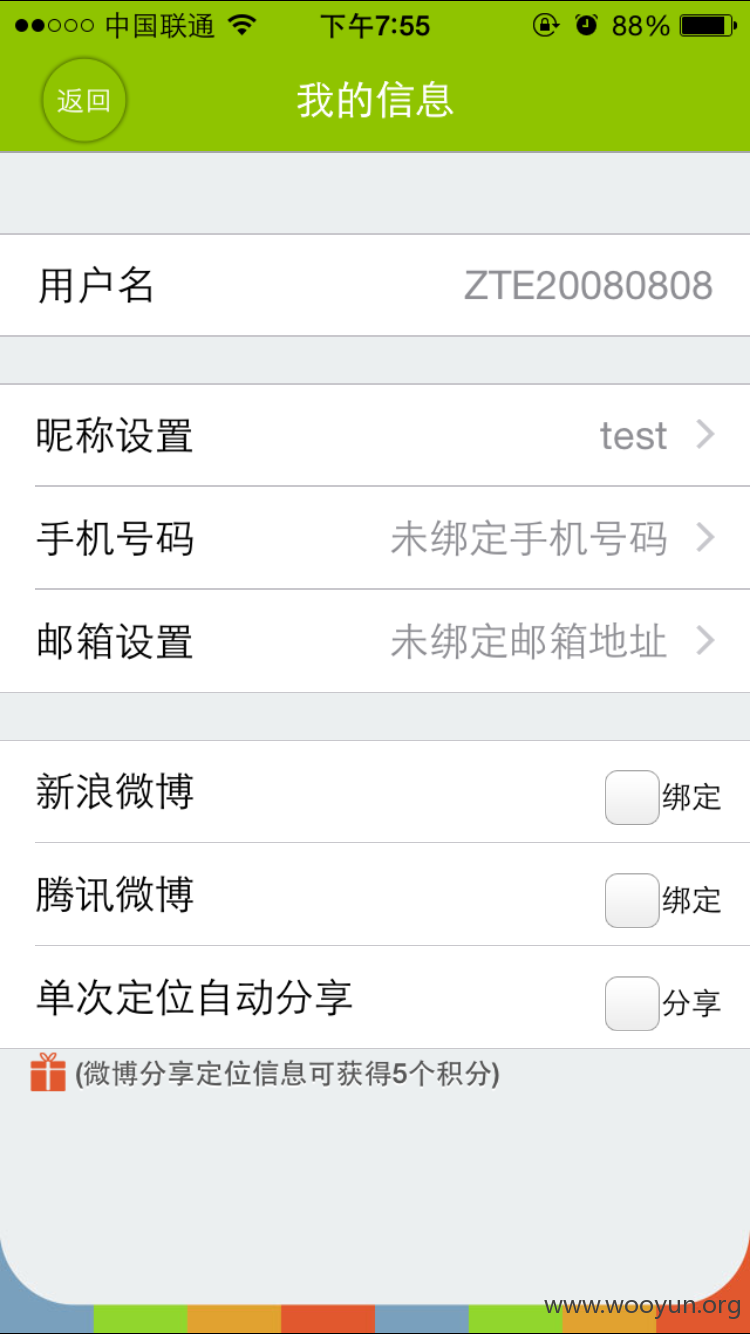Open the 手机号码 phone number row
The height and width of the screenshot is (1334, 750).
(375, 539)
